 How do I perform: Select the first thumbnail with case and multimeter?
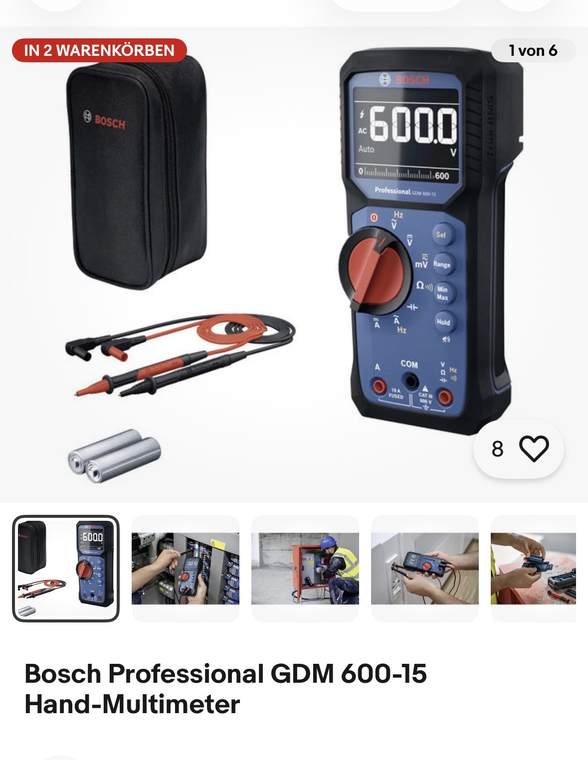66,569
